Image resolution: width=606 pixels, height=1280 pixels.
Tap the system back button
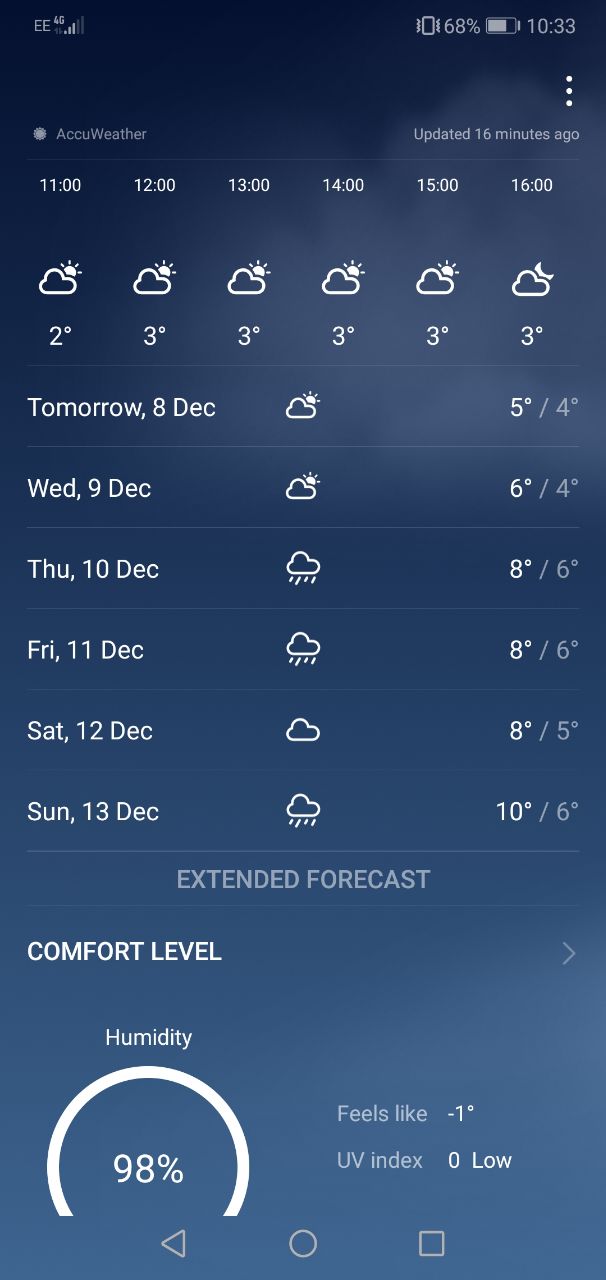pyautogui.click(x=174, y=1243)
